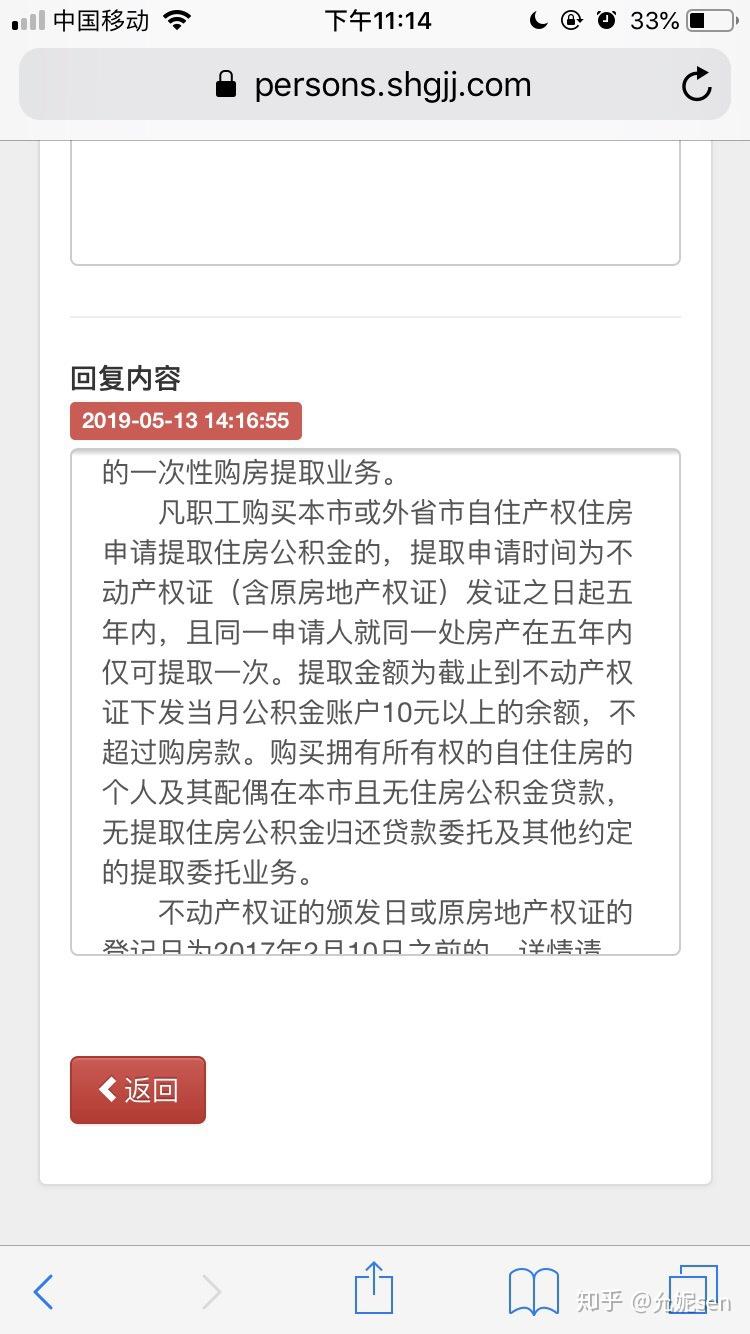Open the Safari share sheet
The height and width of the screenshot is (1334, 750).
tap(374, 1287)
